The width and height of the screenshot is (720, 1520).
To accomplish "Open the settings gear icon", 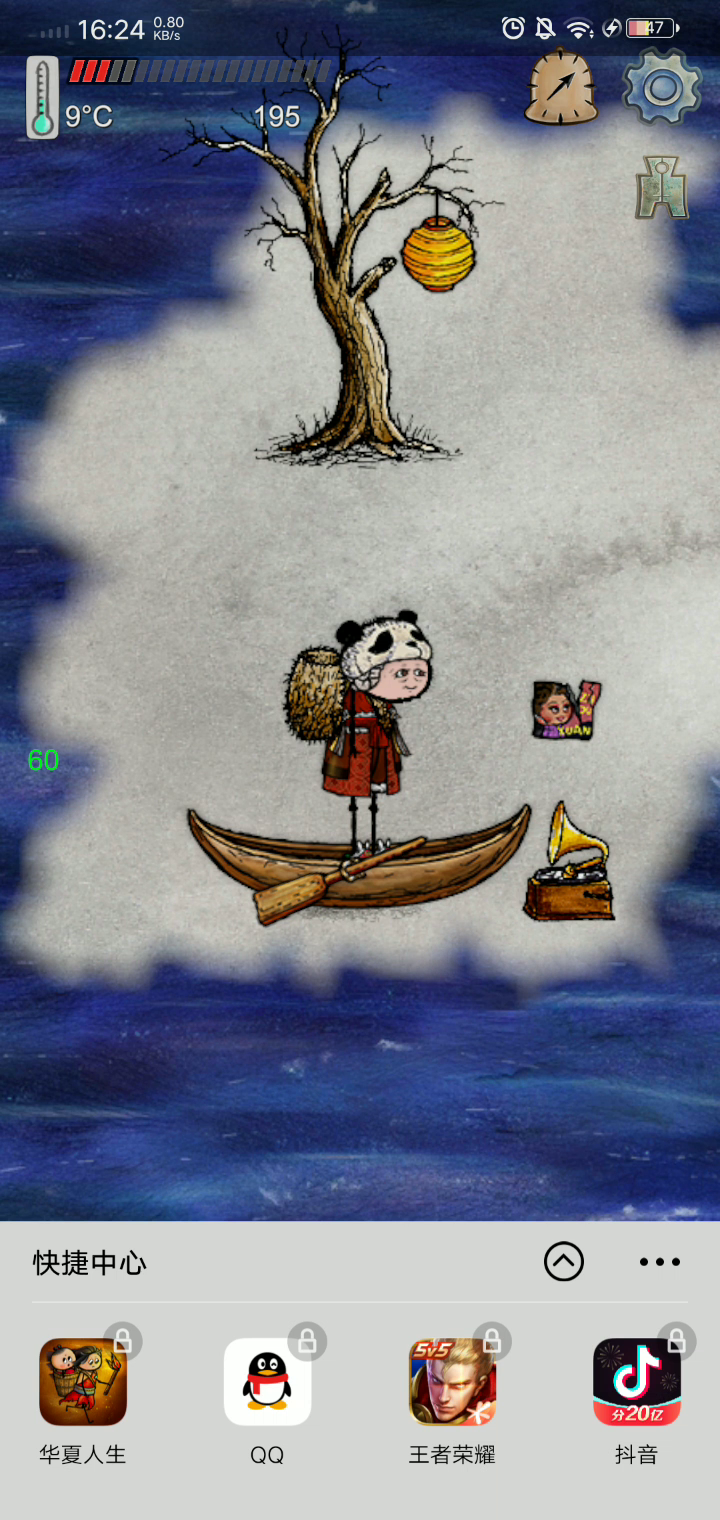I will tap(661, 88).
